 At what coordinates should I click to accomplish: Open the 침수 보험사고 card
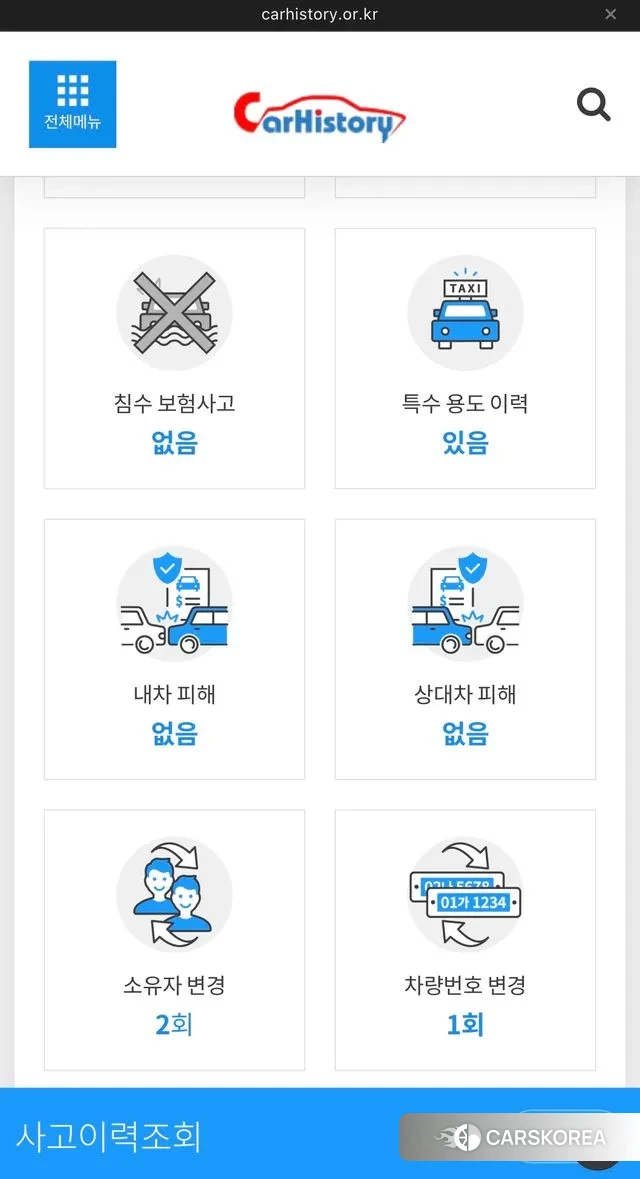click(174, 358)
